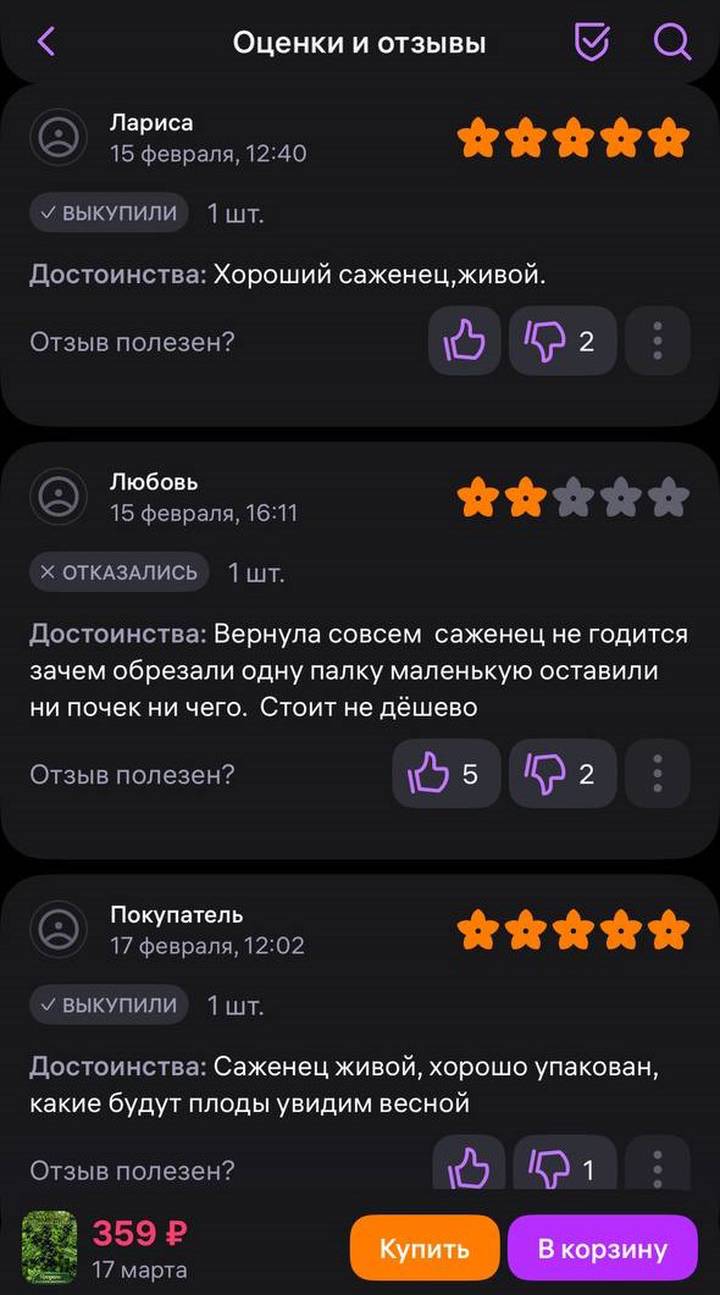Tap the Оценки и отзывы header
The width and height of the screenshot is (720, 1295).
360,42
